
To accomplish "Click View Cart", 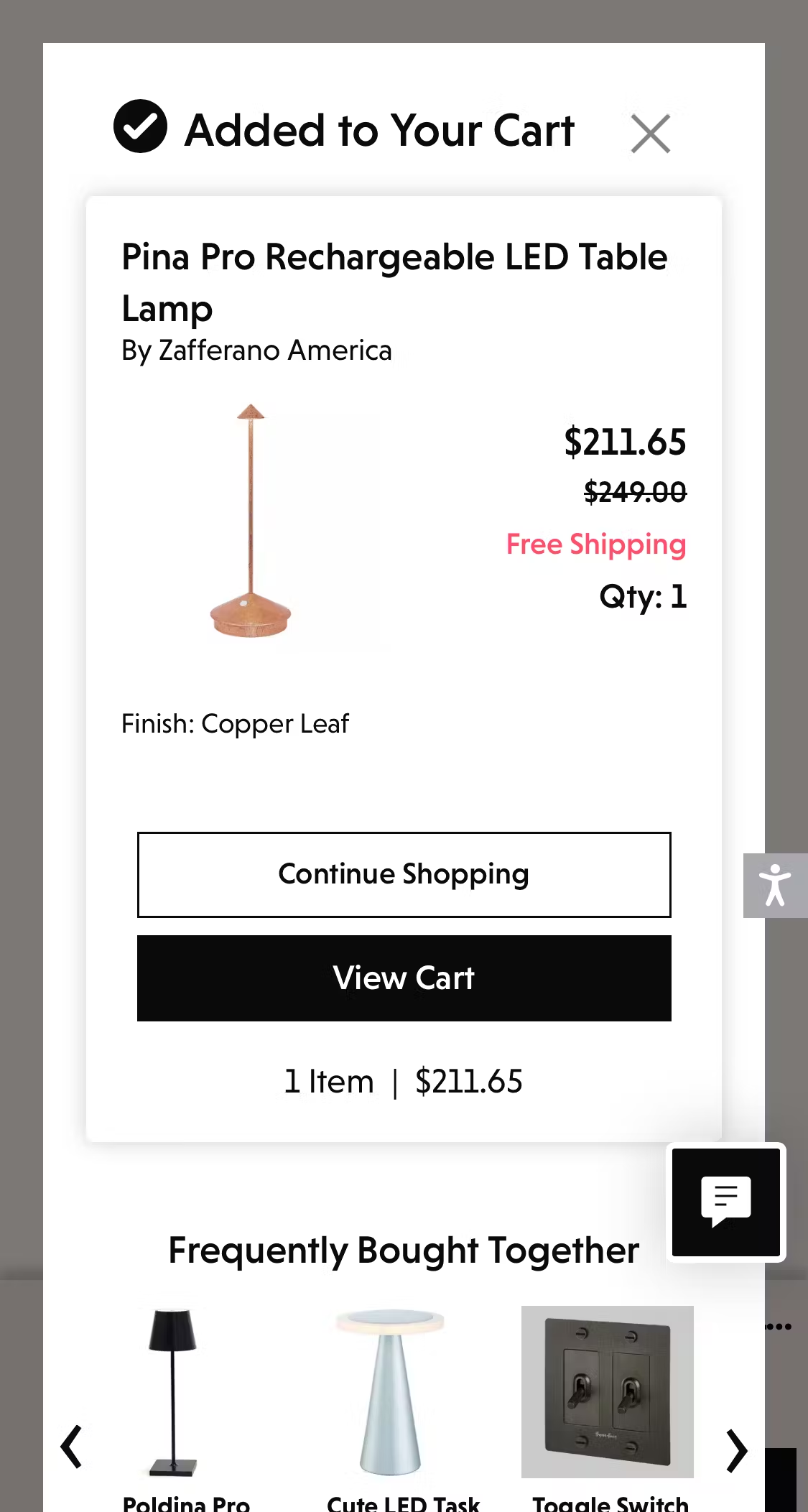I will (x=404, y=978).
